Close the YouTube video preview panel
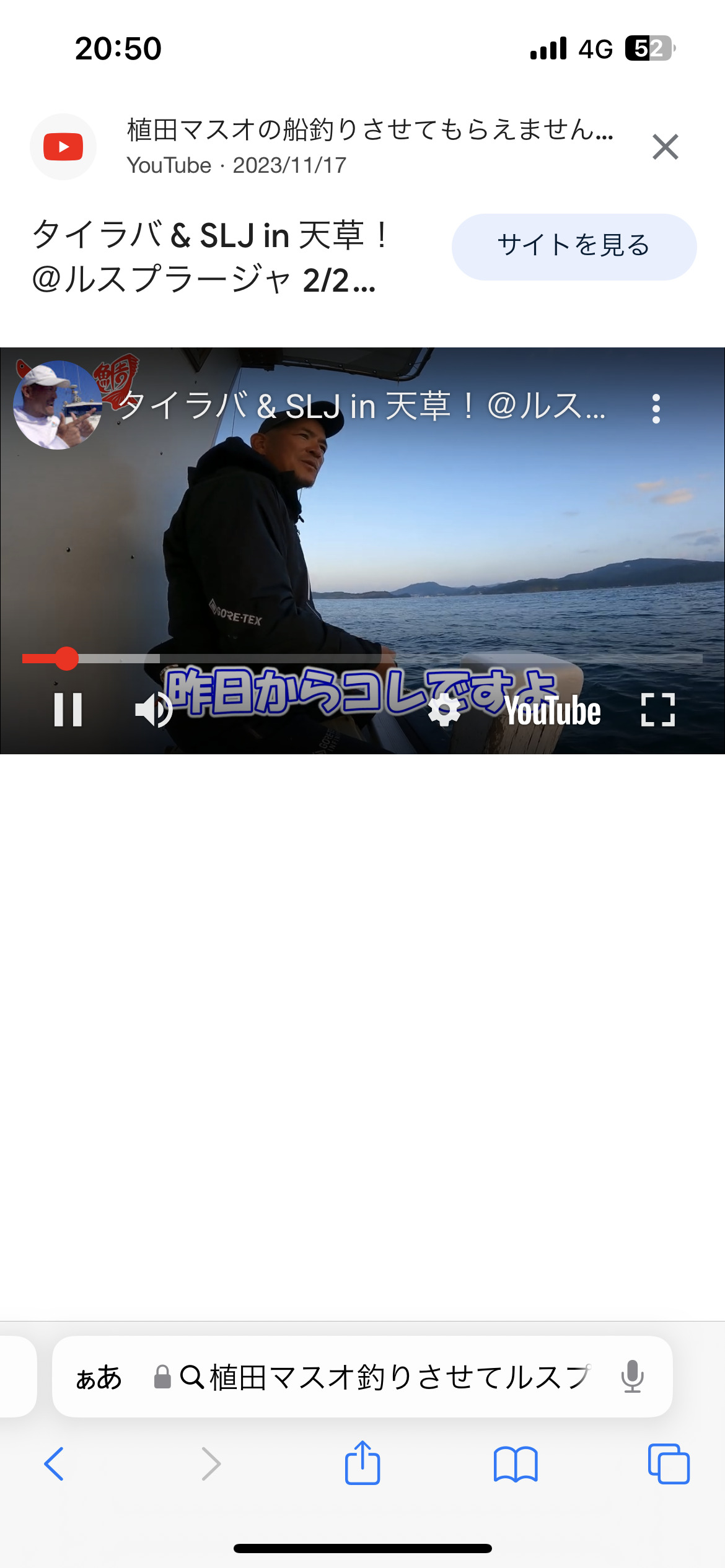 tap(666, 147)
